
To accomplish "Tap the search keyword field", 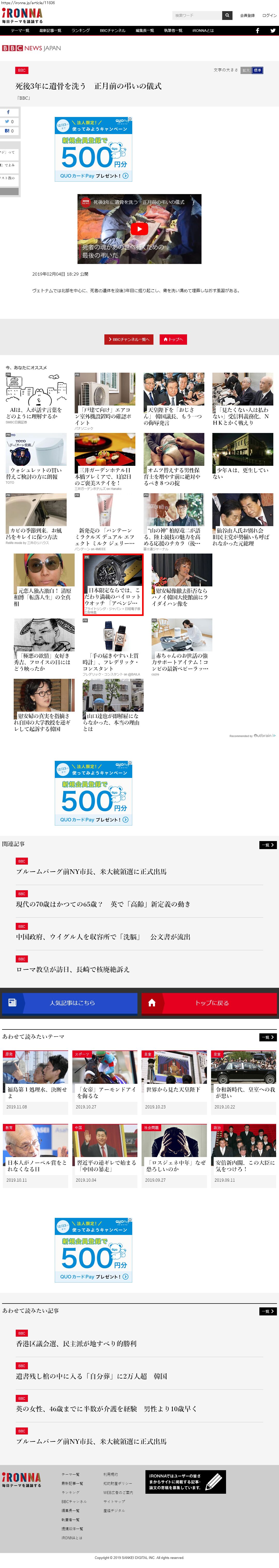I will pyautogui.click(x=196, y=15).
